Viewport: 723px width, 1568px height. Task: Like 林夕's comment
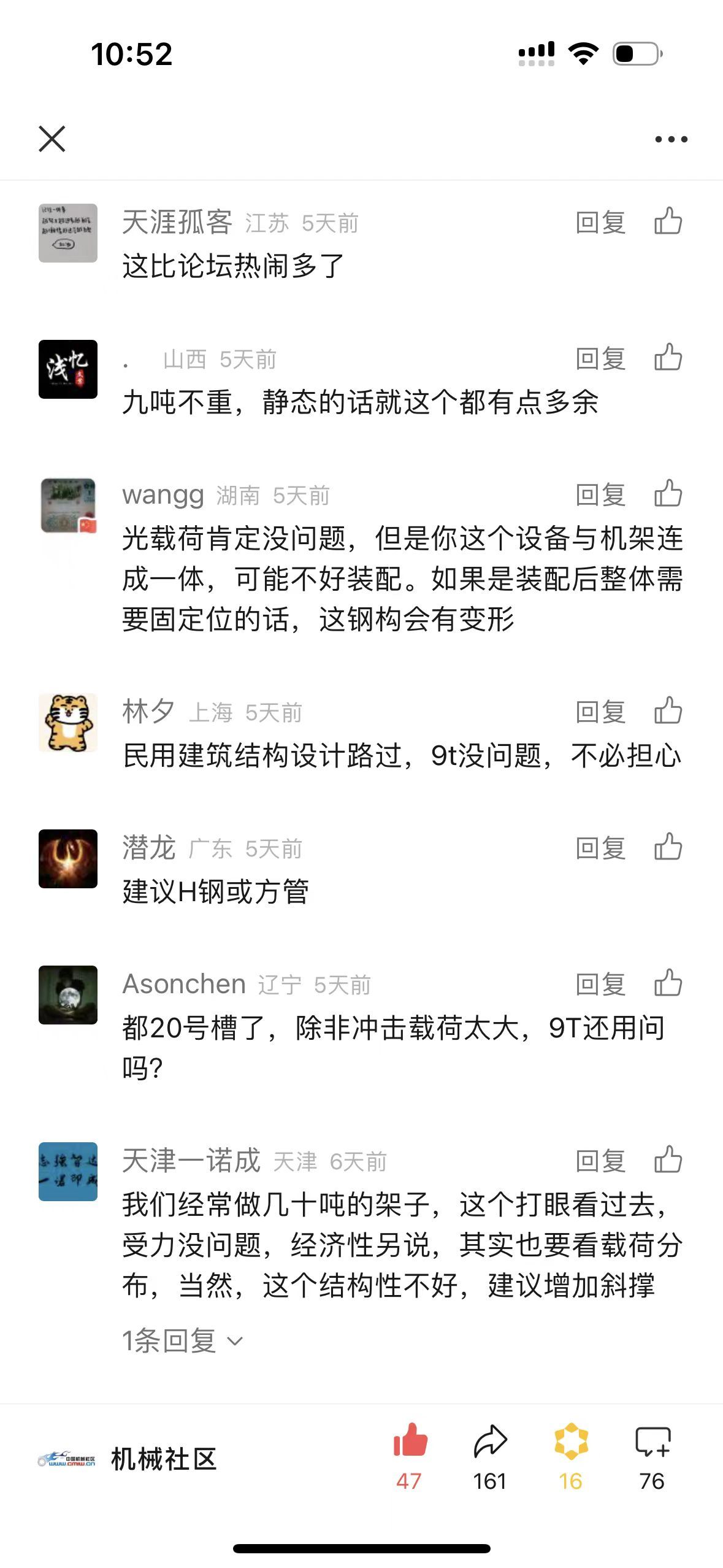(668, 710)
